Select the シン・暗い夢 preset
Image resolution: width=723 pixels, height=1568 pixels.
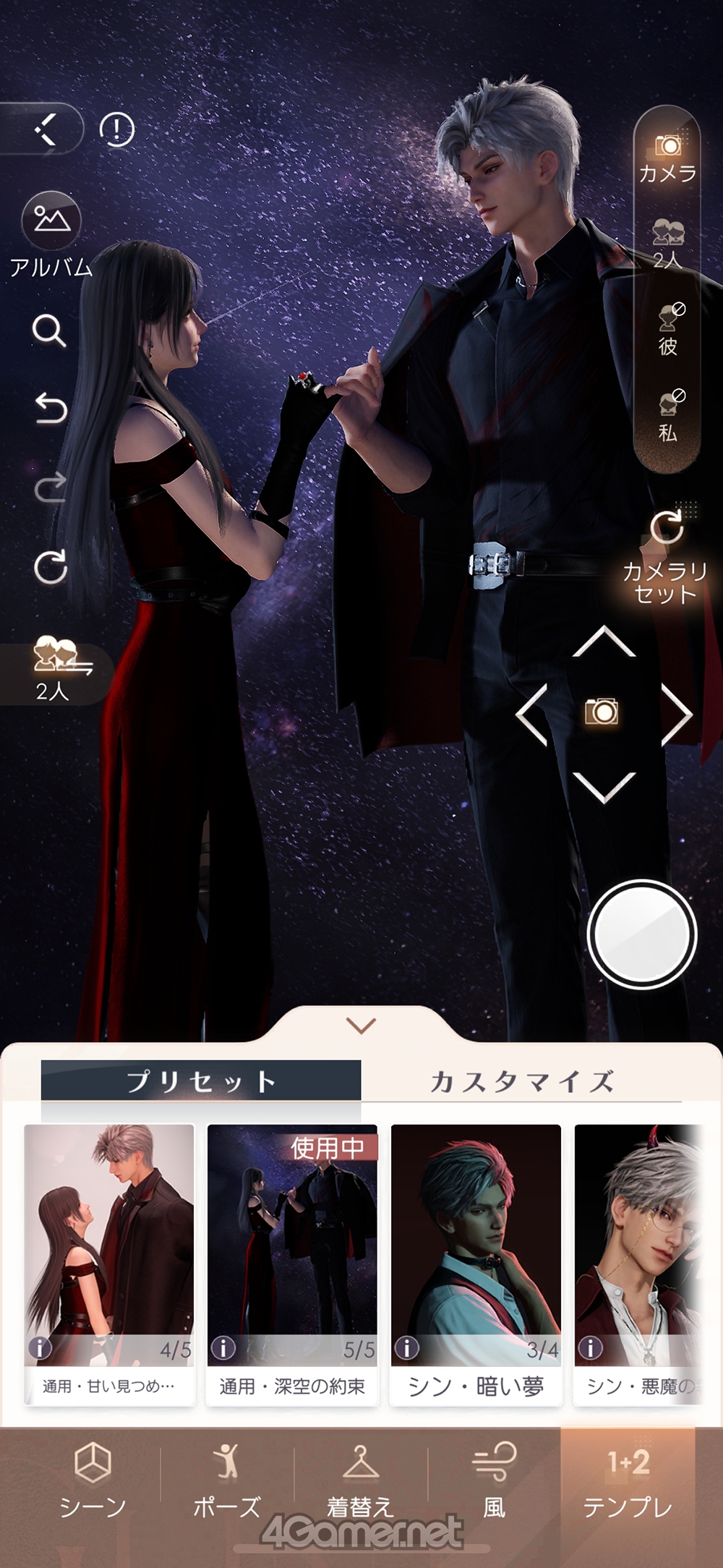click(x=475, y=1264)
